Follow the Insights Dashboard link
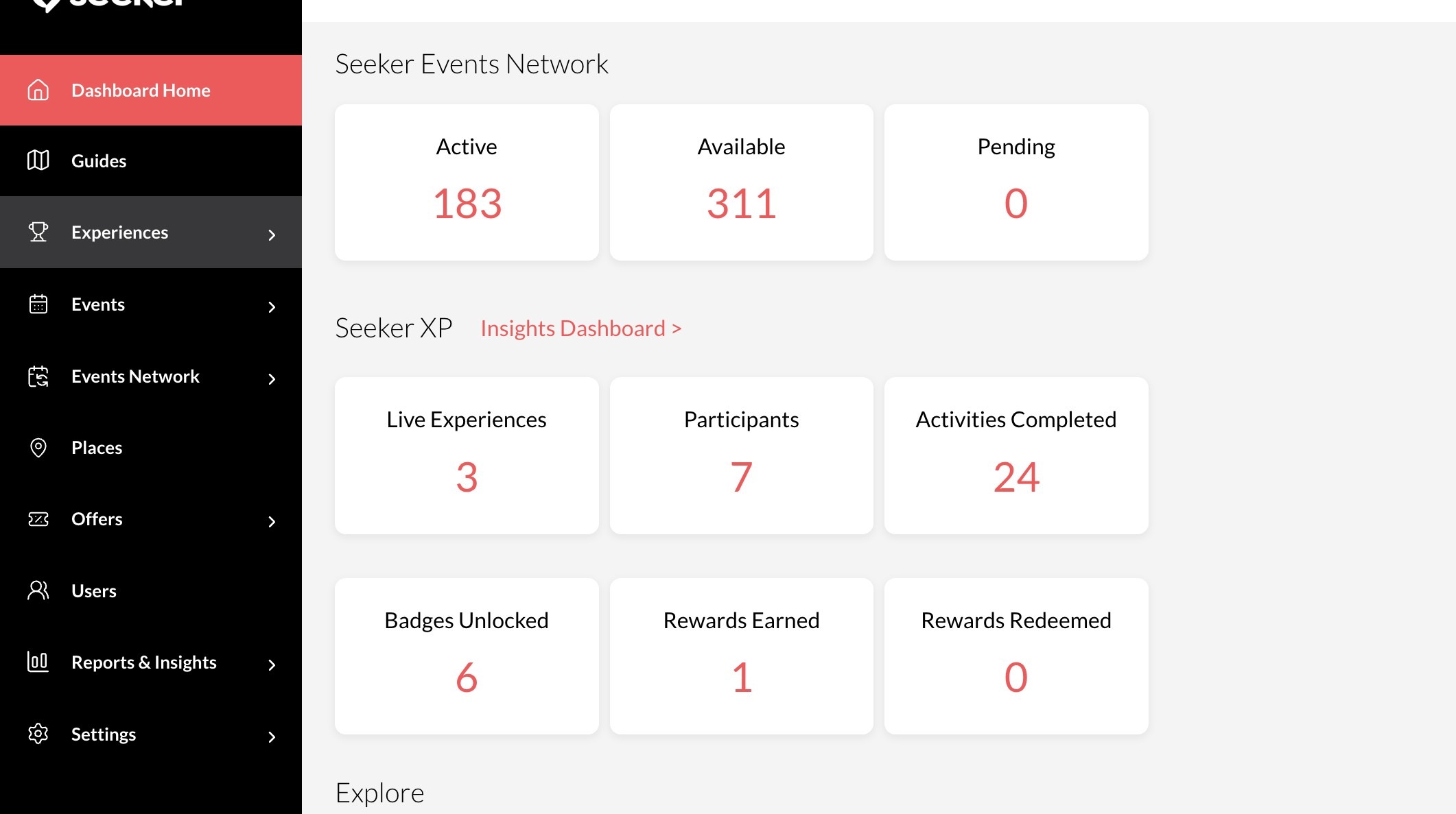1456x814 pixels. pyautogui.click(x=580, y=328)
